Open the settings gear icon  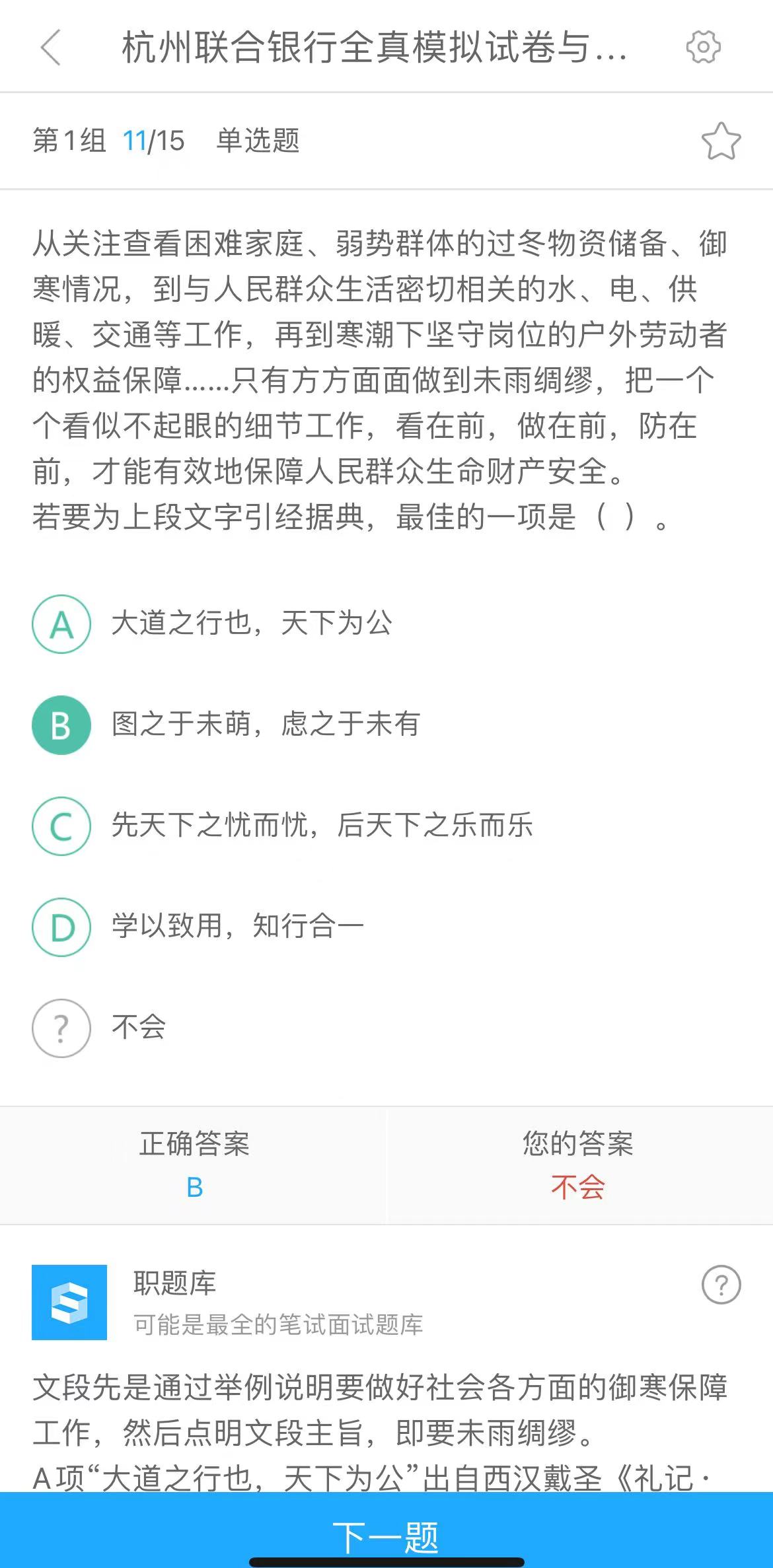[703, 48]
